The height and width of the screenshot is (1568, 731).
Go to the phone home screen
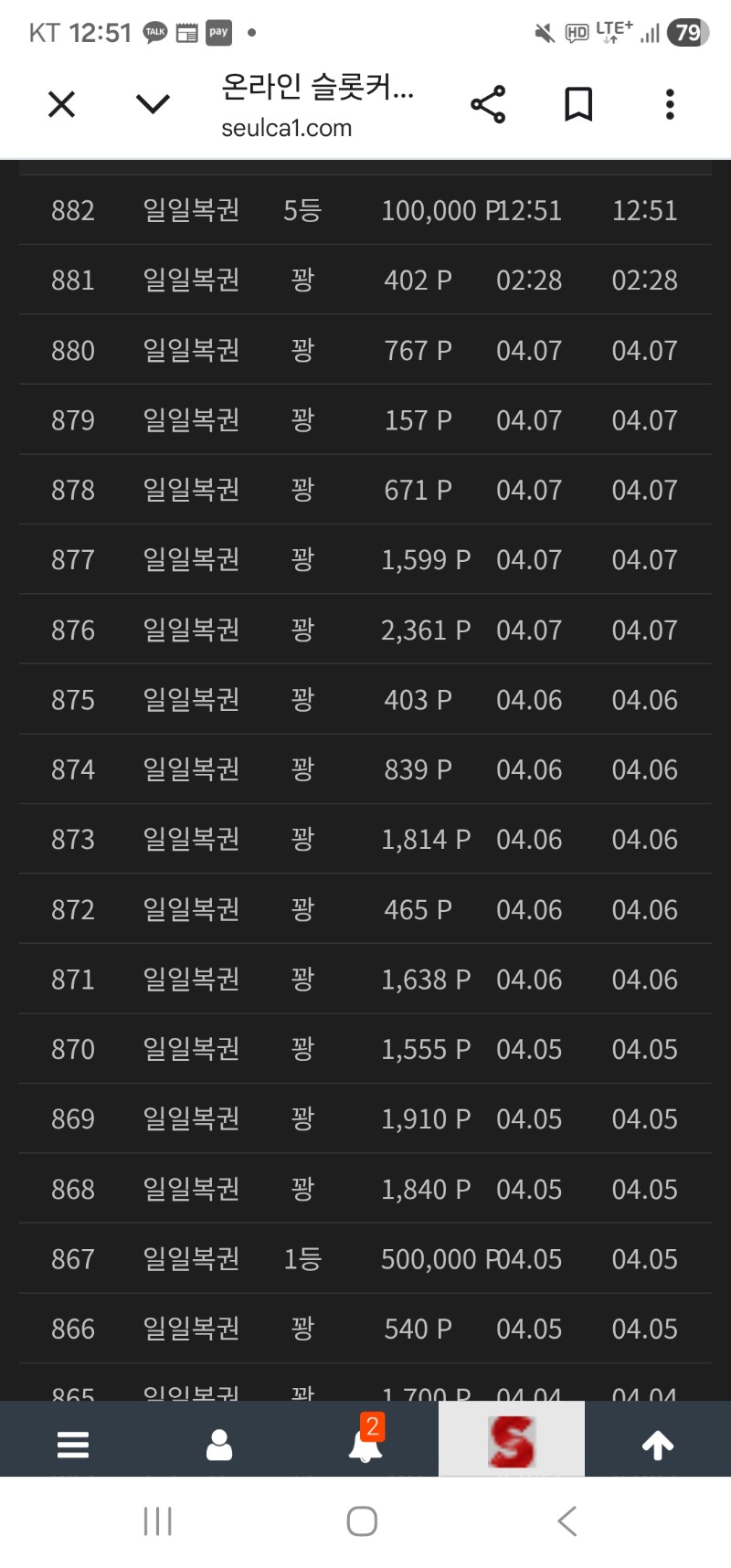362,1521
